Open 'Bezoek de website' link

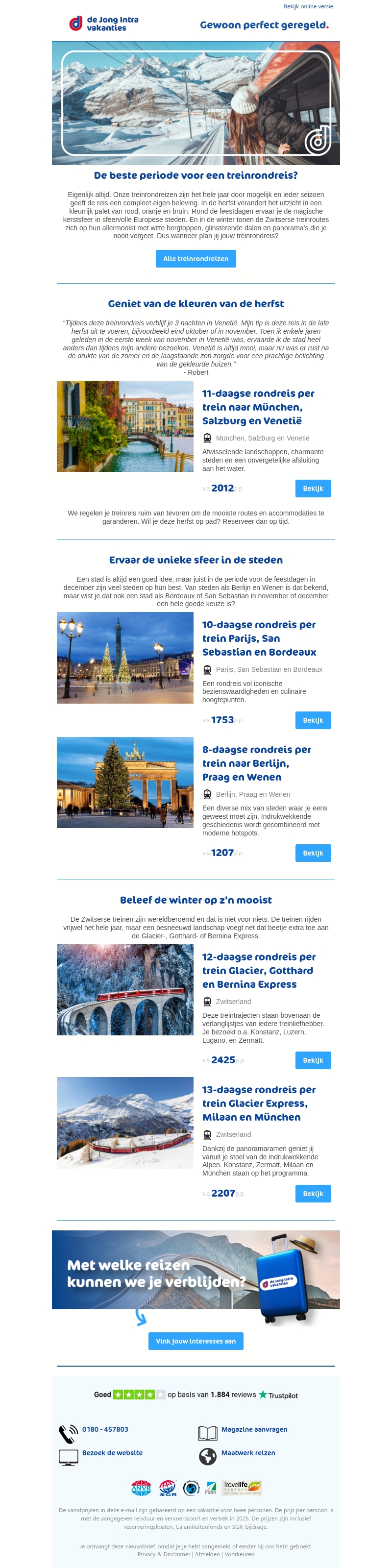point(112,1453)
